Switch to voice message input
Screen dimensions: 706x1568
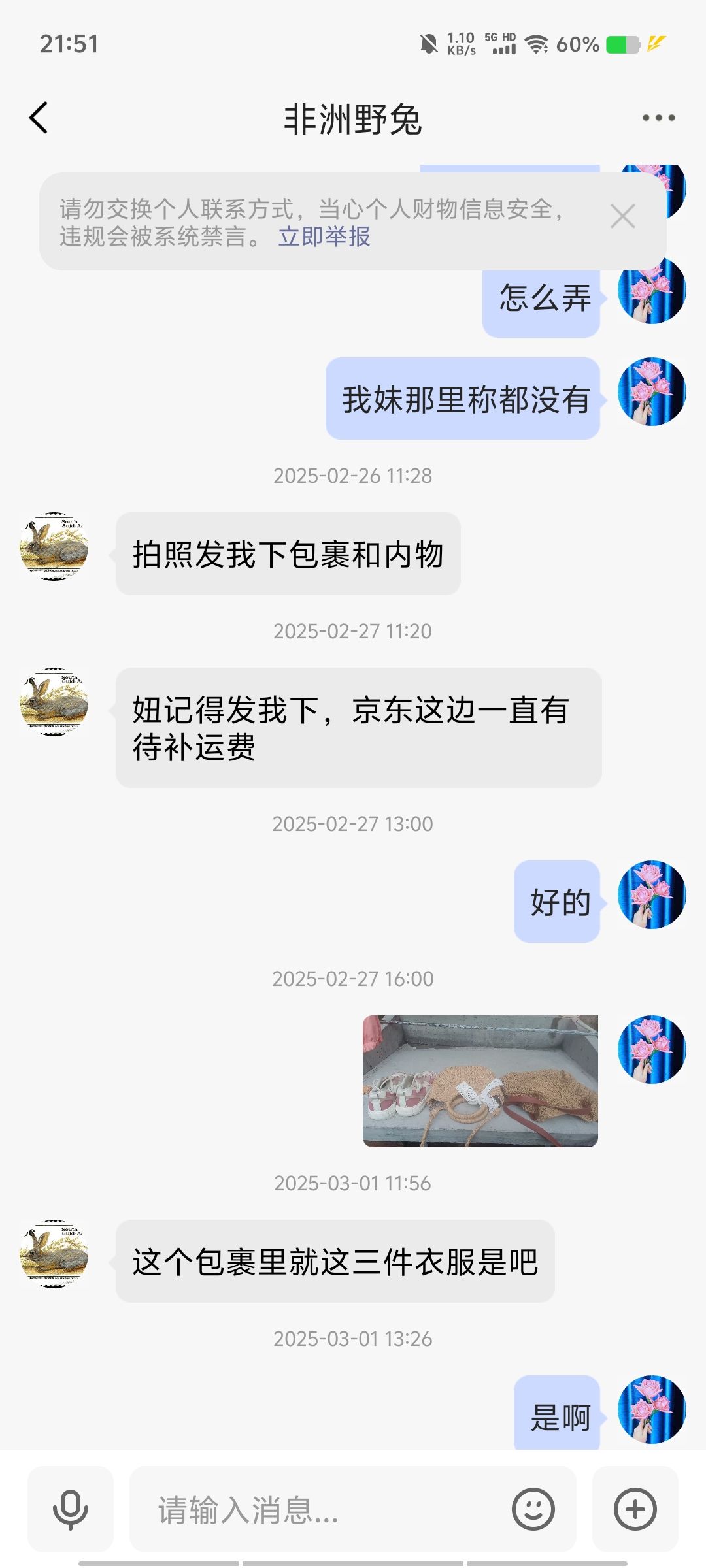coord(71,1509)
